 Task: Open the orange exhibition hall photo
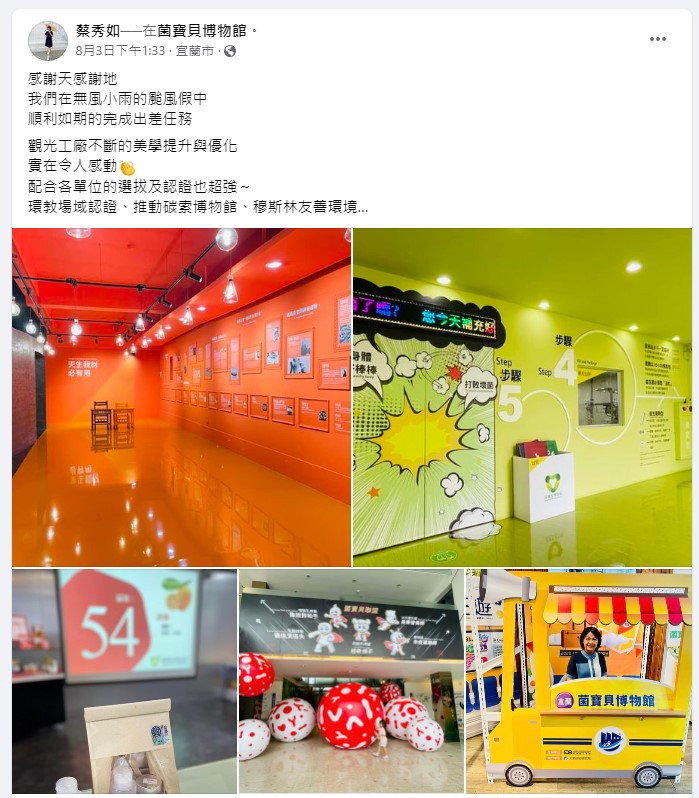click(x=181, y=397)
